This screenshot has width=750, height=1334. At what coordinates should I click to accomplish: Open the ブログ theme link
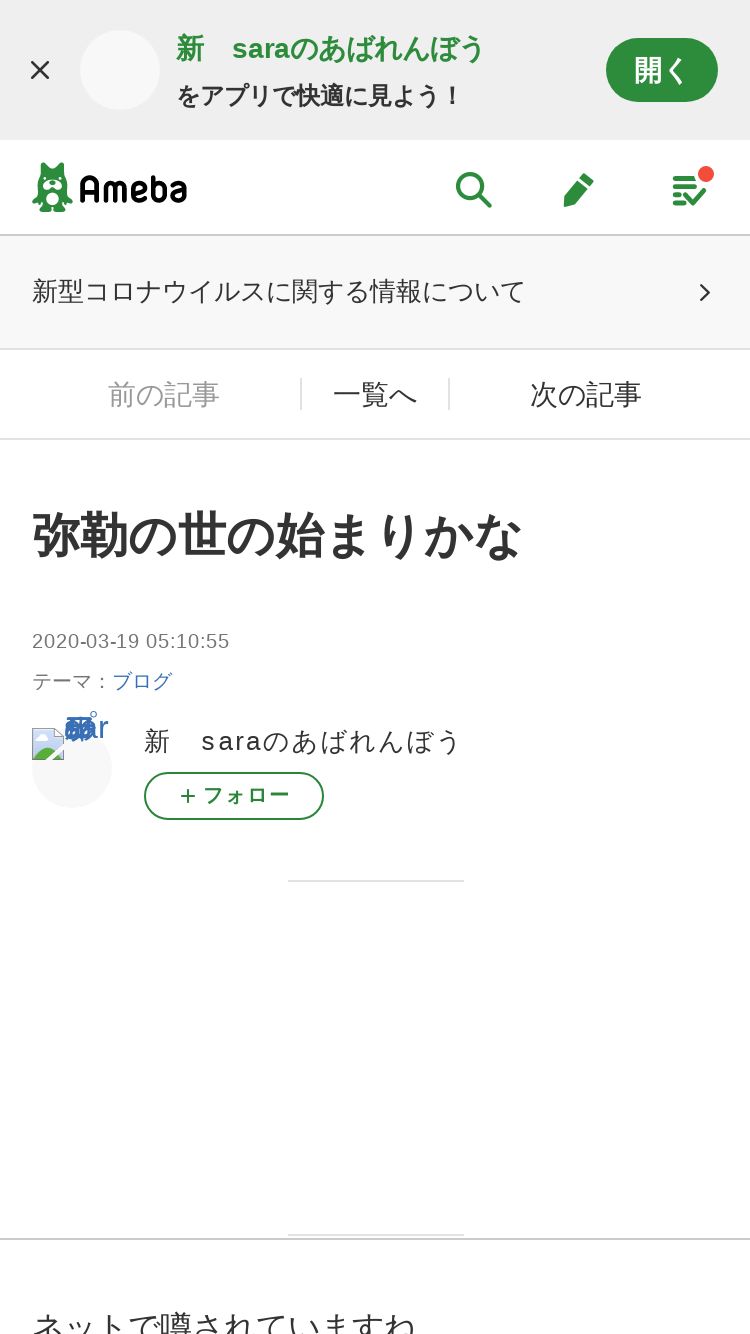pyautogui.click(x=142, y=681)
